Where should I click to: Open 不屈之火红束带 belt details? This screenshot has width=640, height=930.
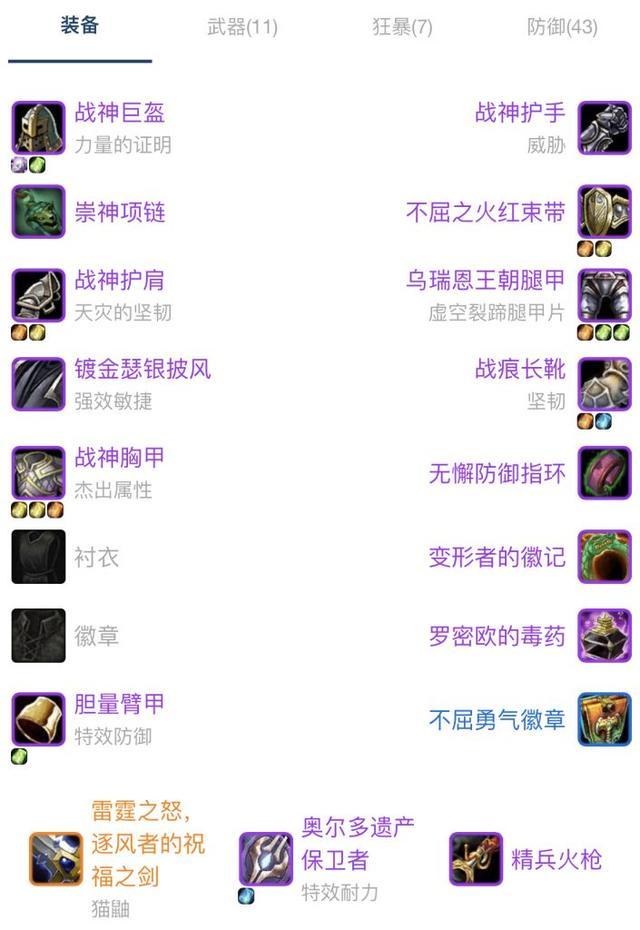(486, 212)
